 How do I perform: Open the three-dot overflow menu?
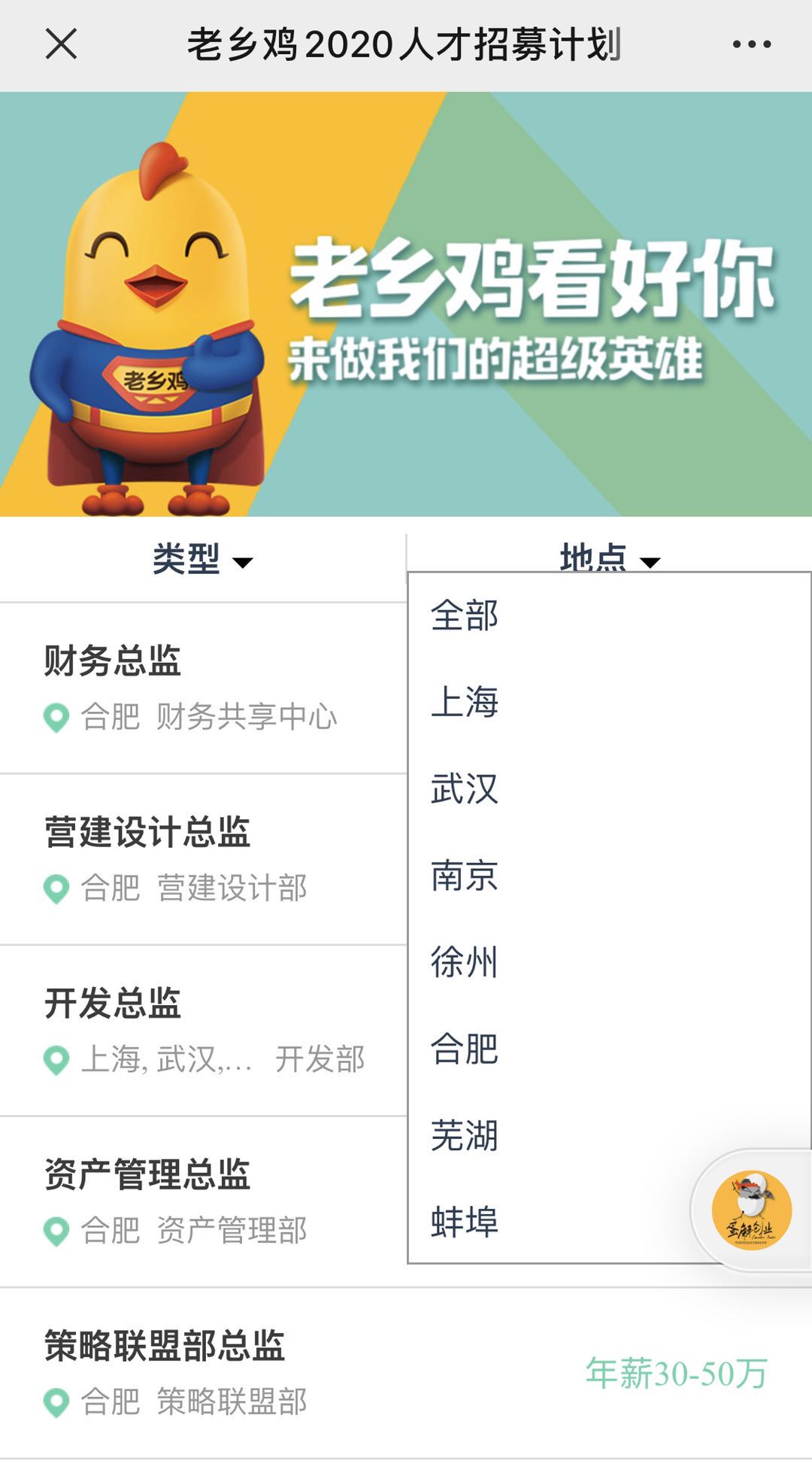(x=751, y=44)
